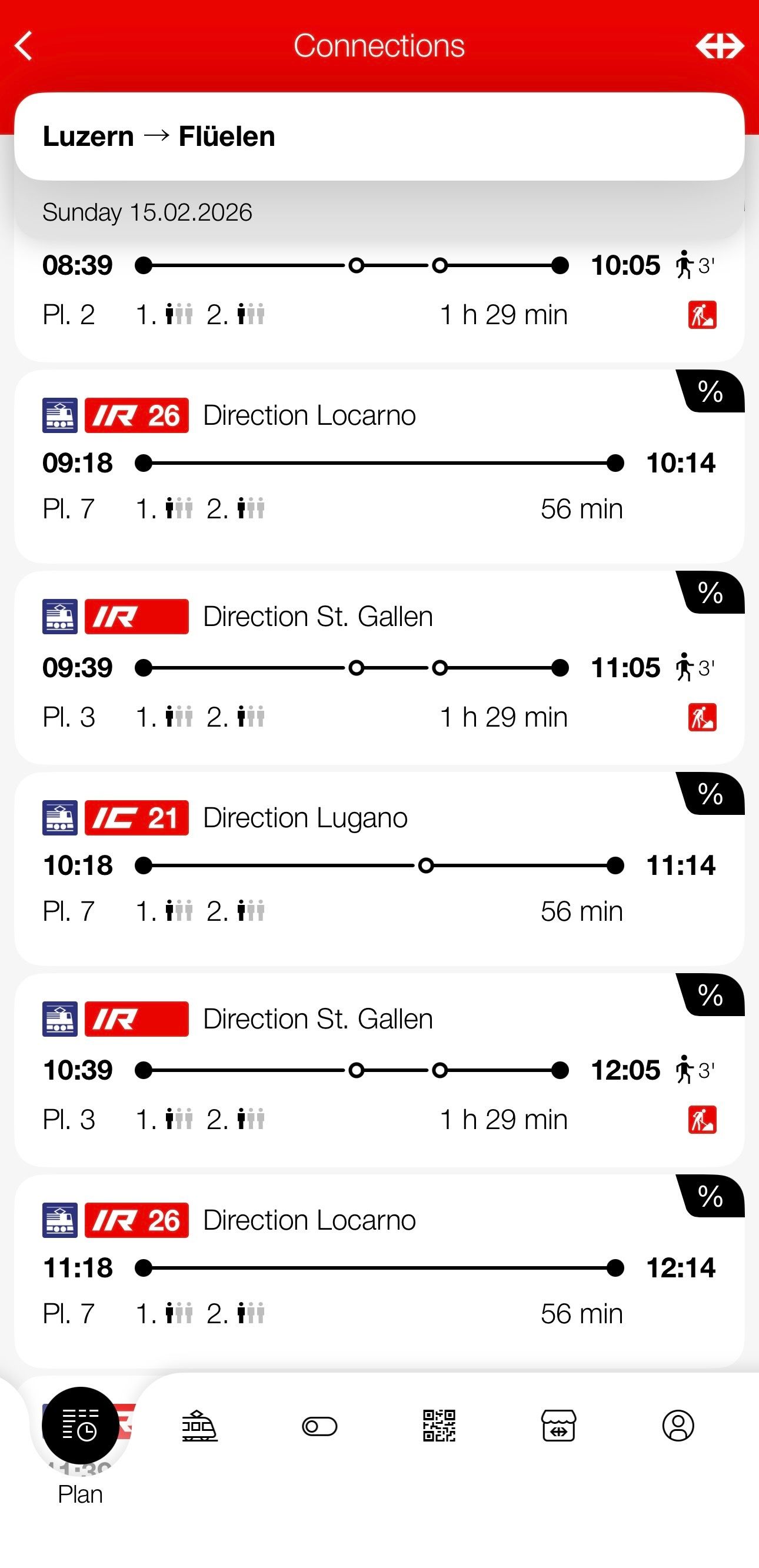Select the 09:18 IR 26 connection to Locarno
The width and height of the screenshot is (759, 1568).
(378, 465)
